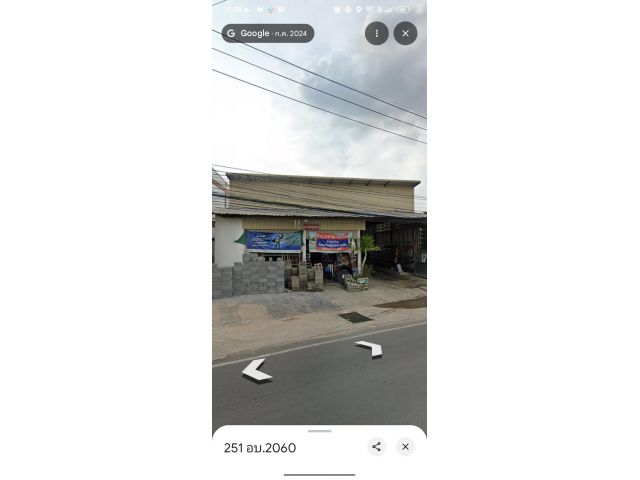Viewport: 640px width, 480px height.
Task: Close the Street View image
Action: (405, 33)
